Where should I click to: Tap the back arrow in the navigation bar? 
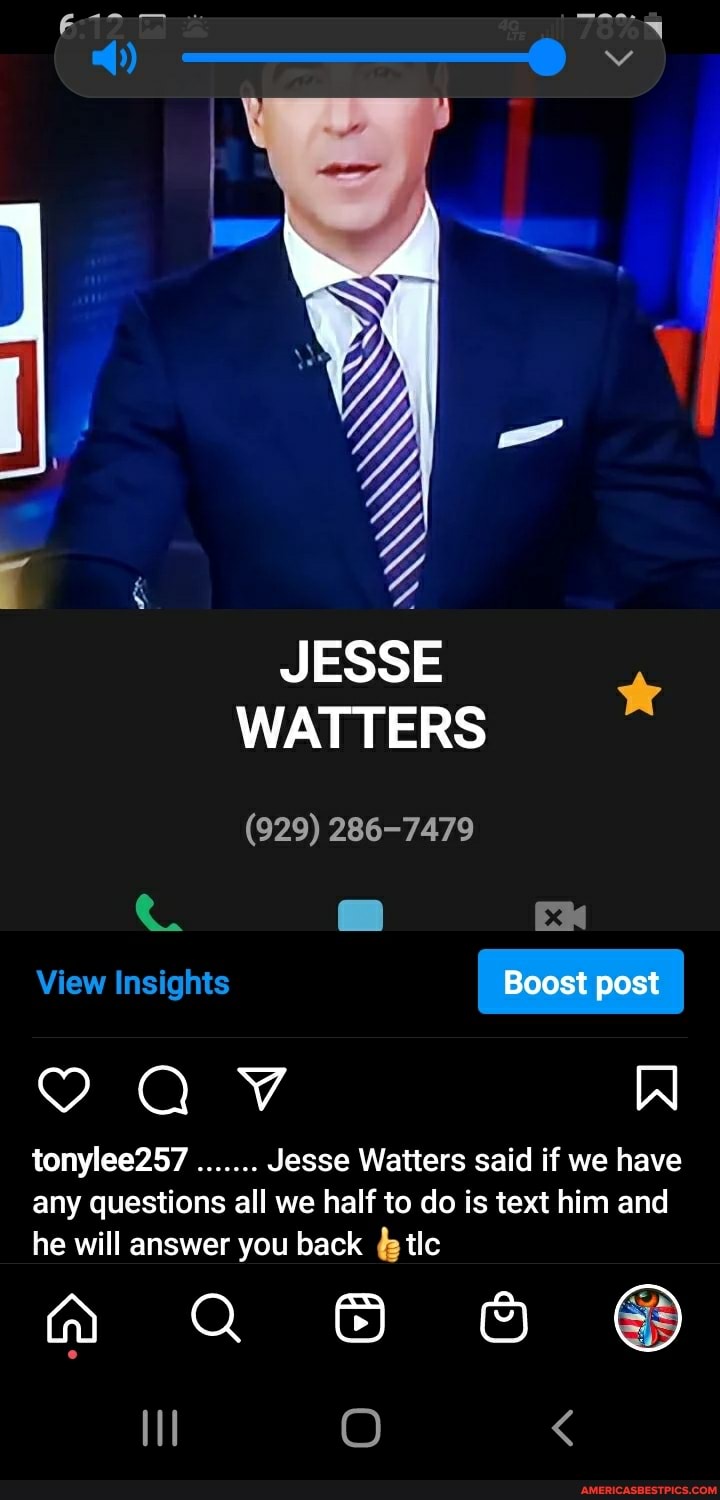point(560,1429)
